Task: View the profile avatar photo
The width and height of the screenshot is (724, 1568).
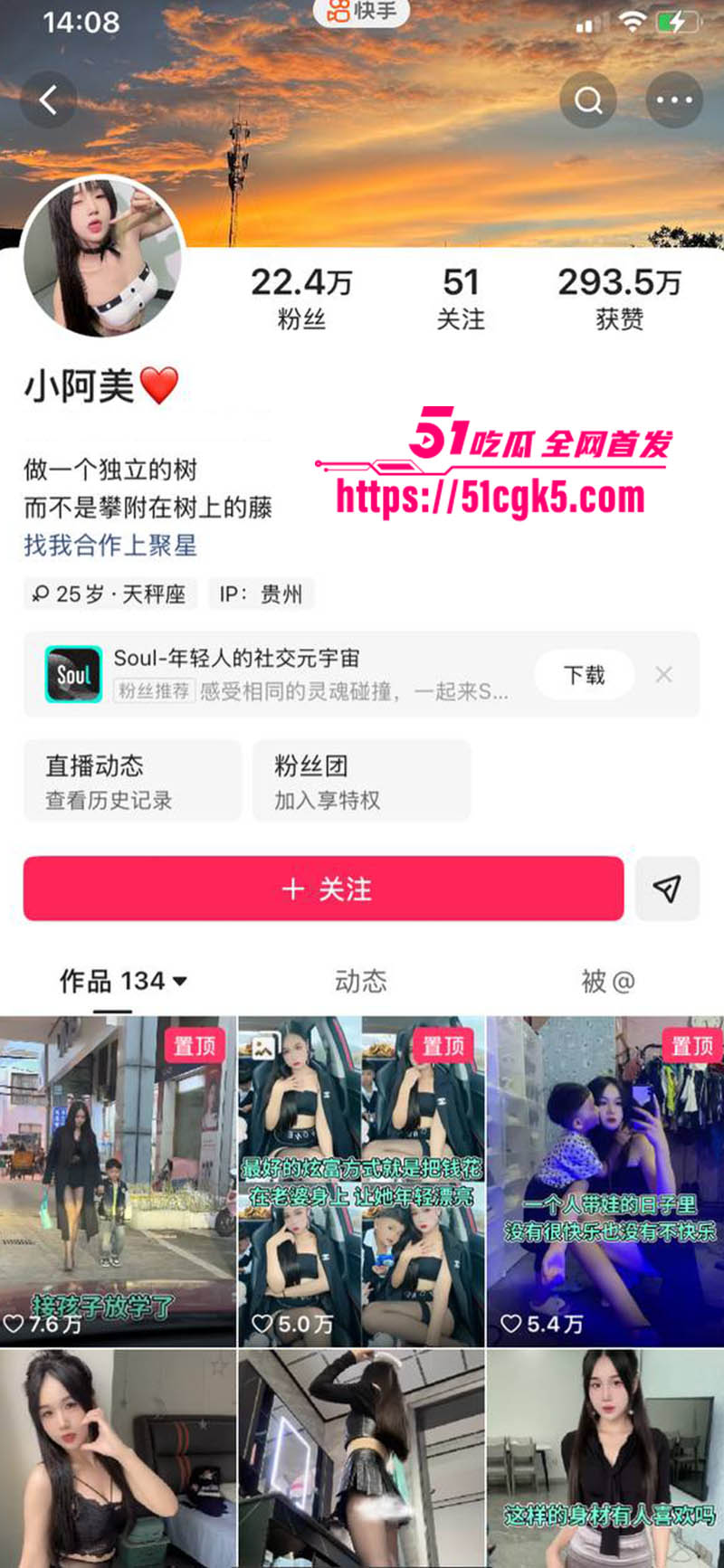Action: (x=103, y=257)
